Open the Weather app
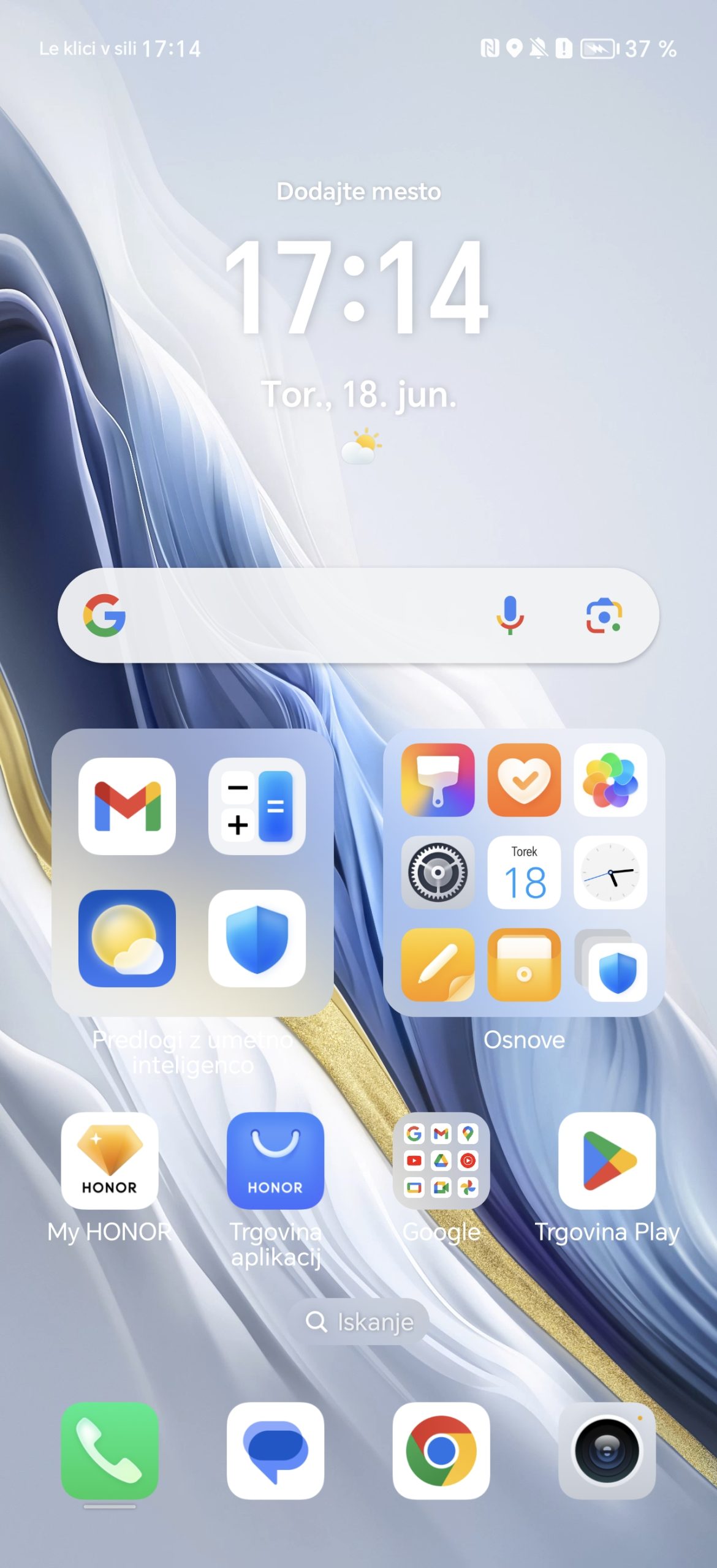The height and width of the screenshot is (1568, 717). pyautogui.click(x=127, y=938)
